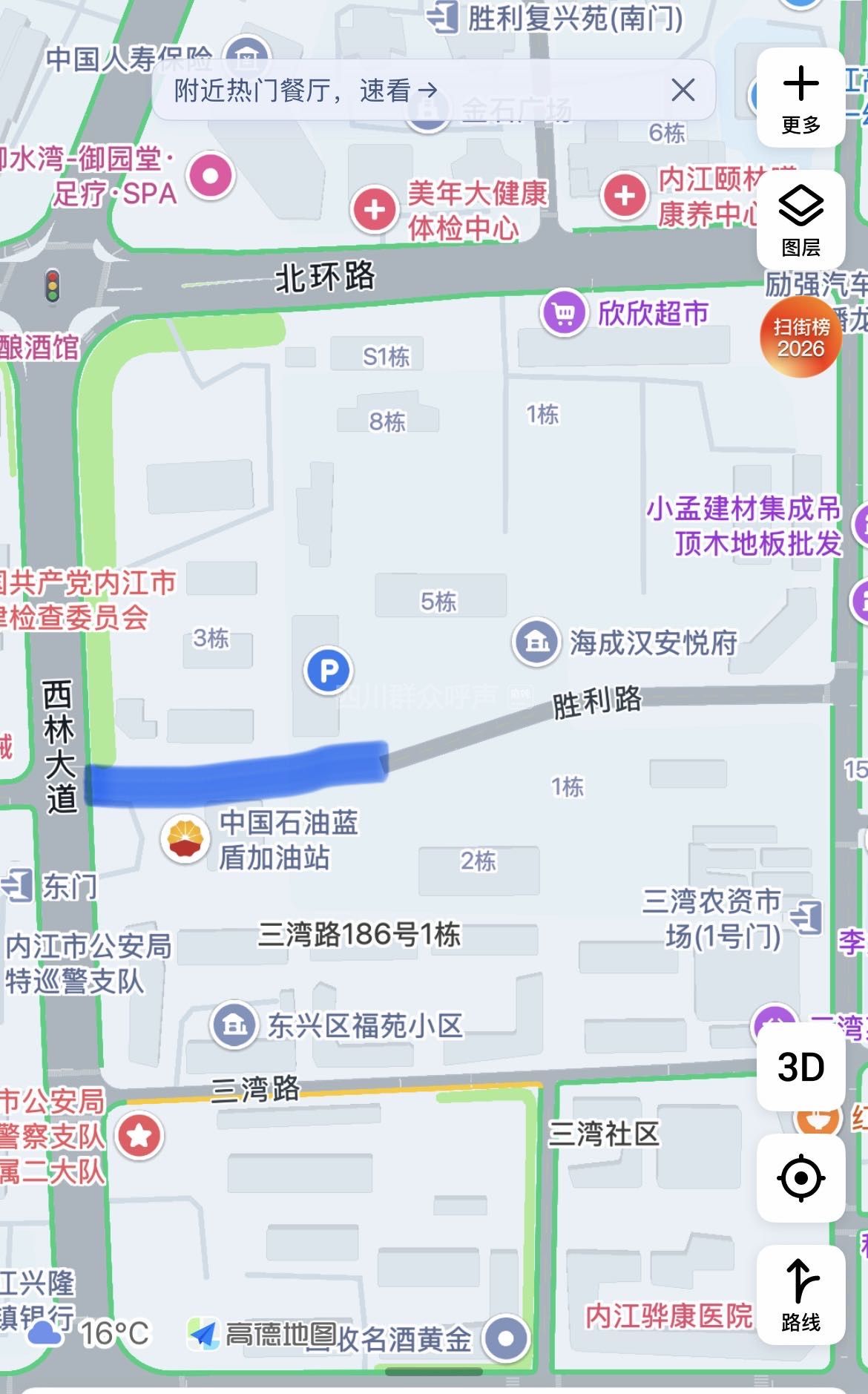
Task: Open the 更多 (more) menu
Action: 800,98
